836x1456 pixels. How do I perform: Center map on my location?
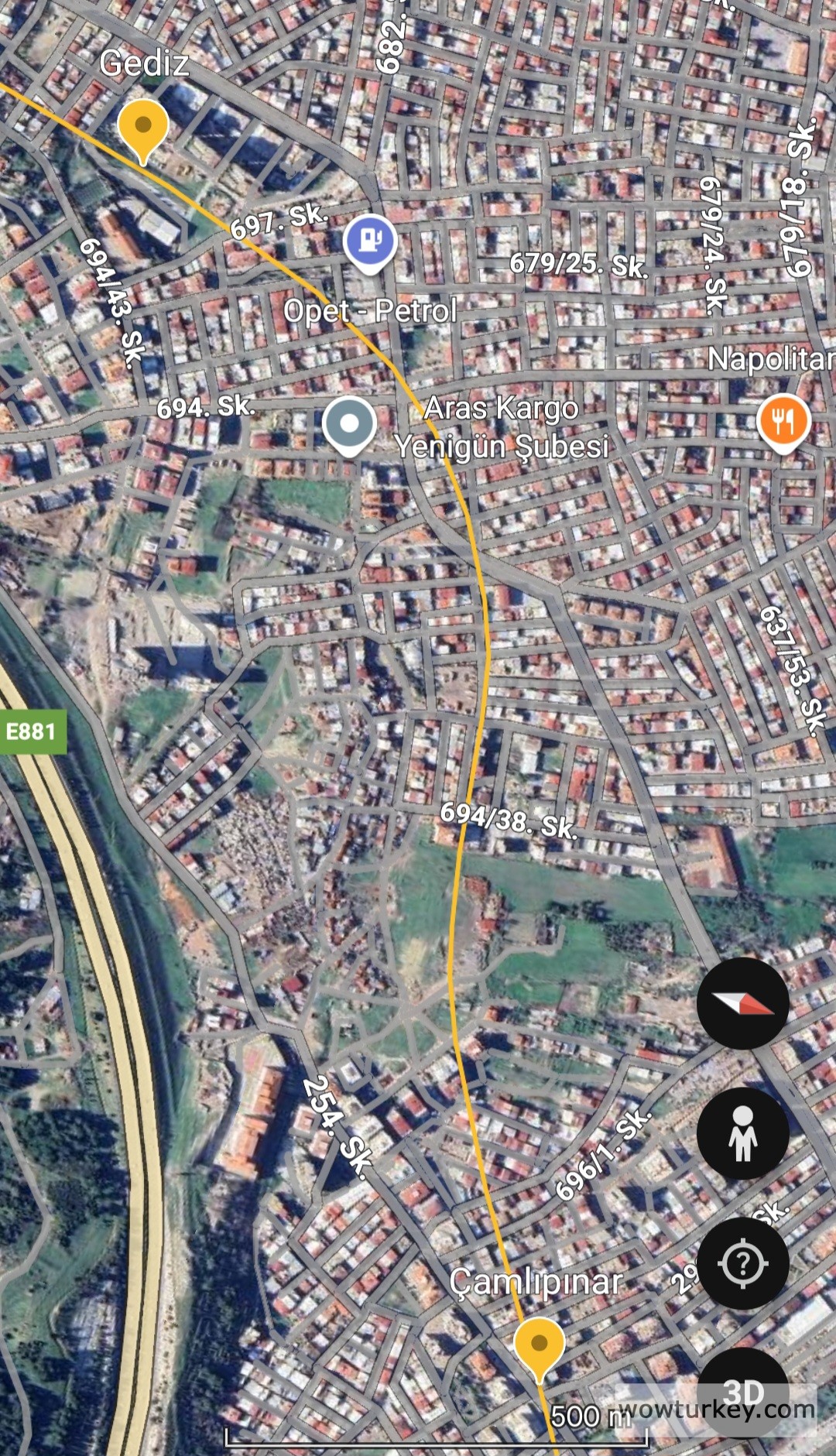(x=742, y=1263)
